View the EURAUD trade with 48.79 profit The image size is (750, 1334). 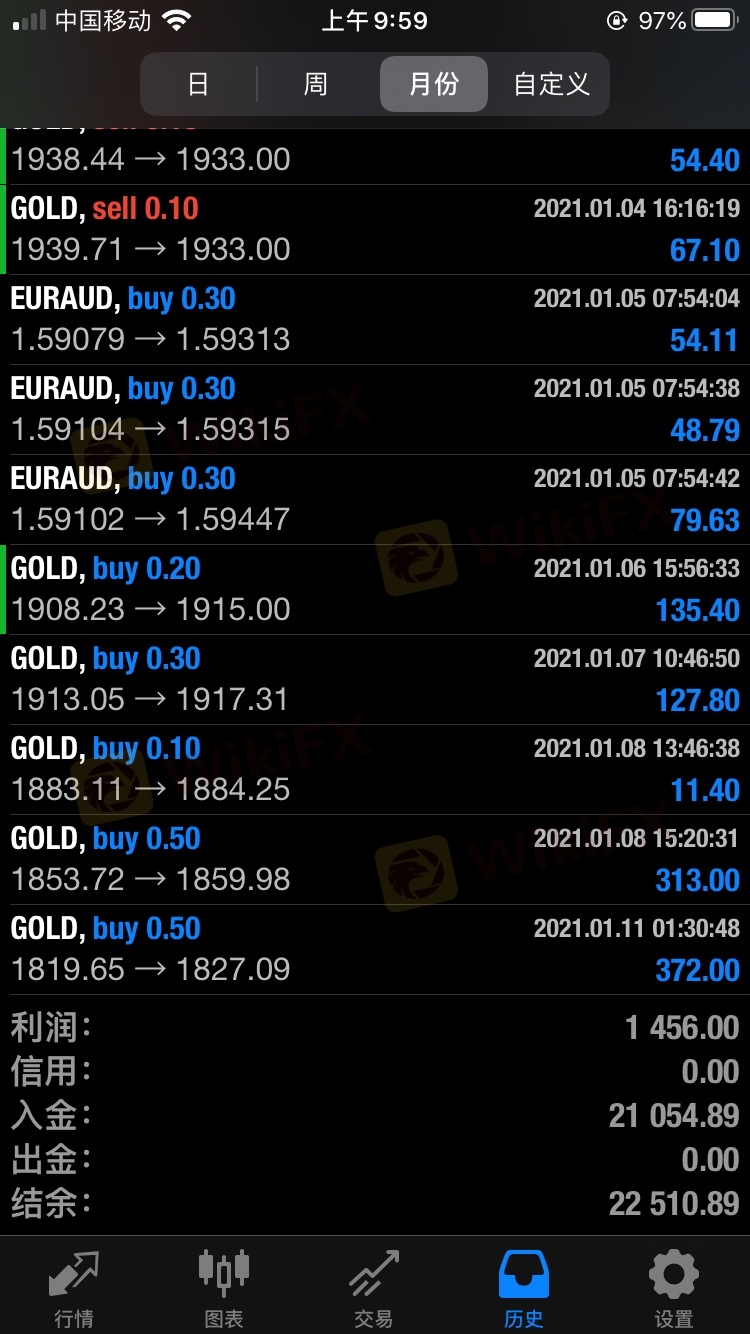[x=375, y=409]
